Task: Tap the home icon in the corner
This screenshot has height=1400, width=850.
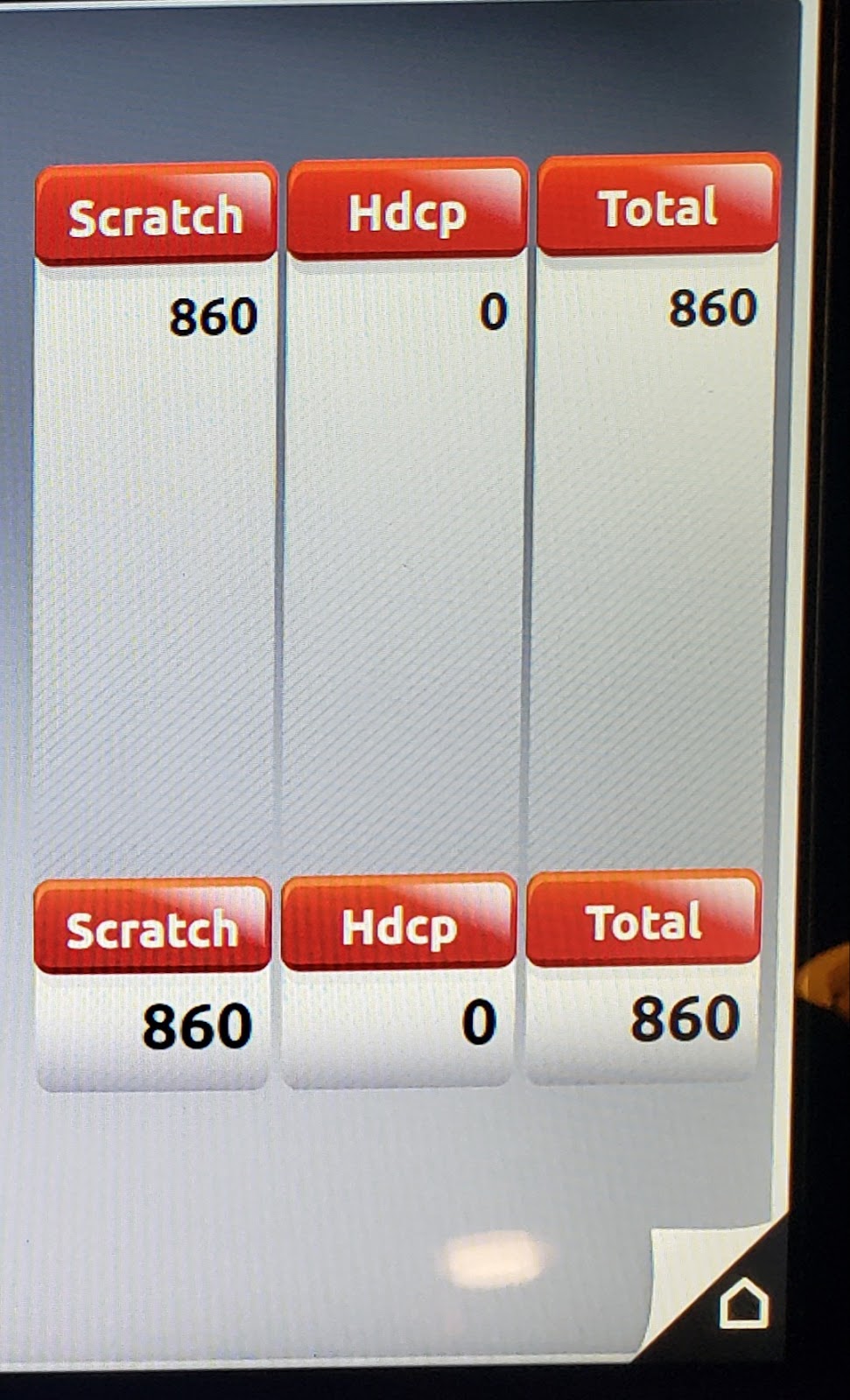Action: coord(743,1304)
